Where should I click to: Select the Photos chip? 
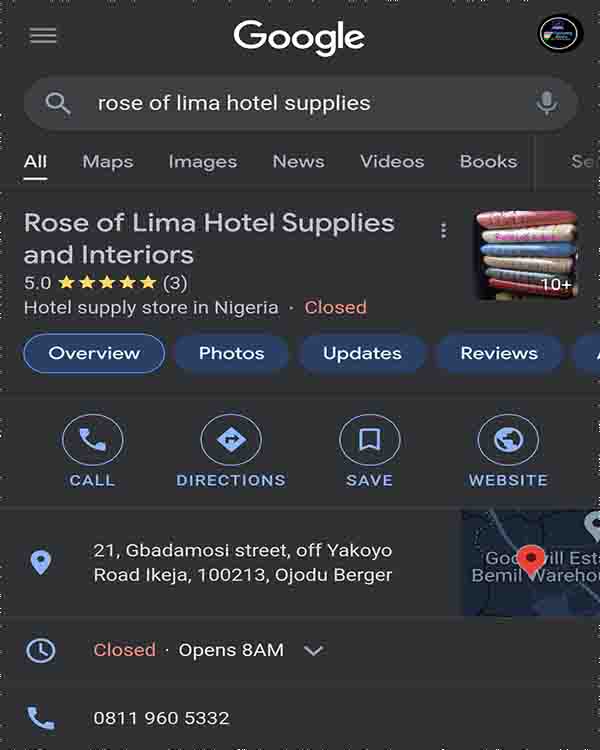[231, 353]
